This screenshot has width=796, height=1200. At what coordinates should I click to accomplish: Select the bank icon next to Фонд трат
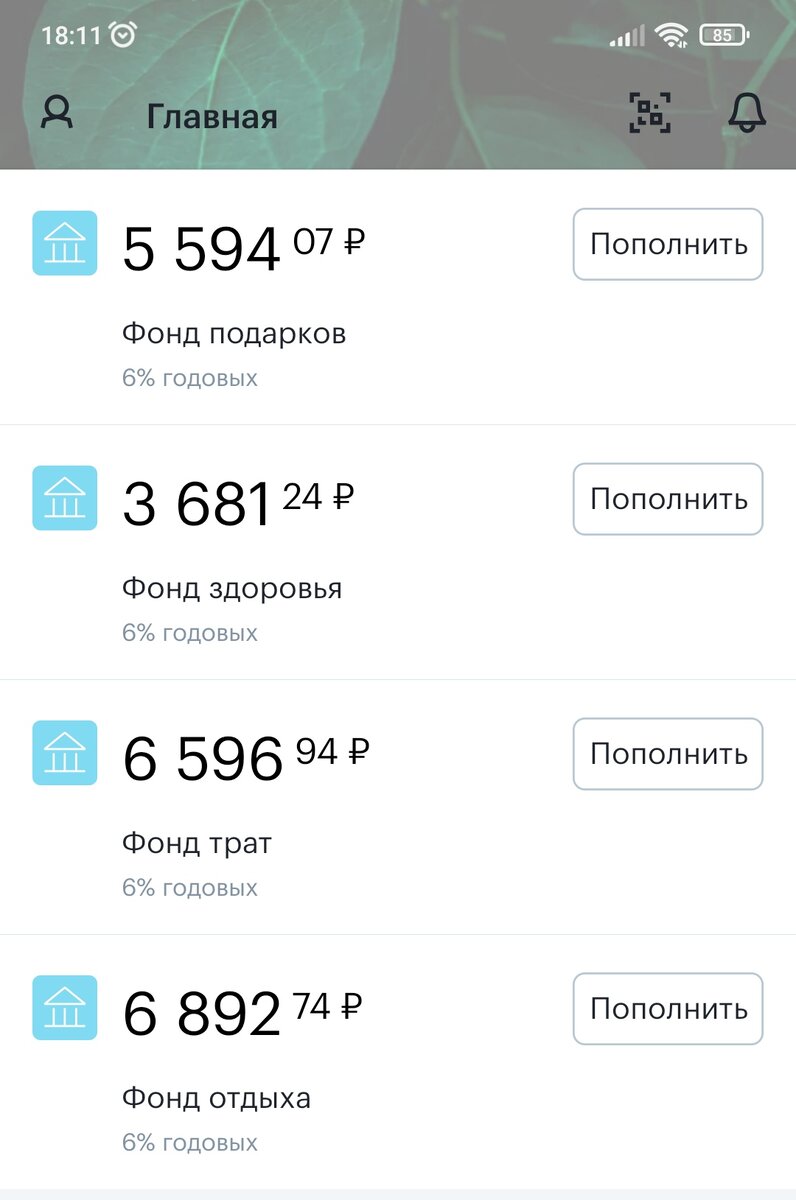pos(65,753)
